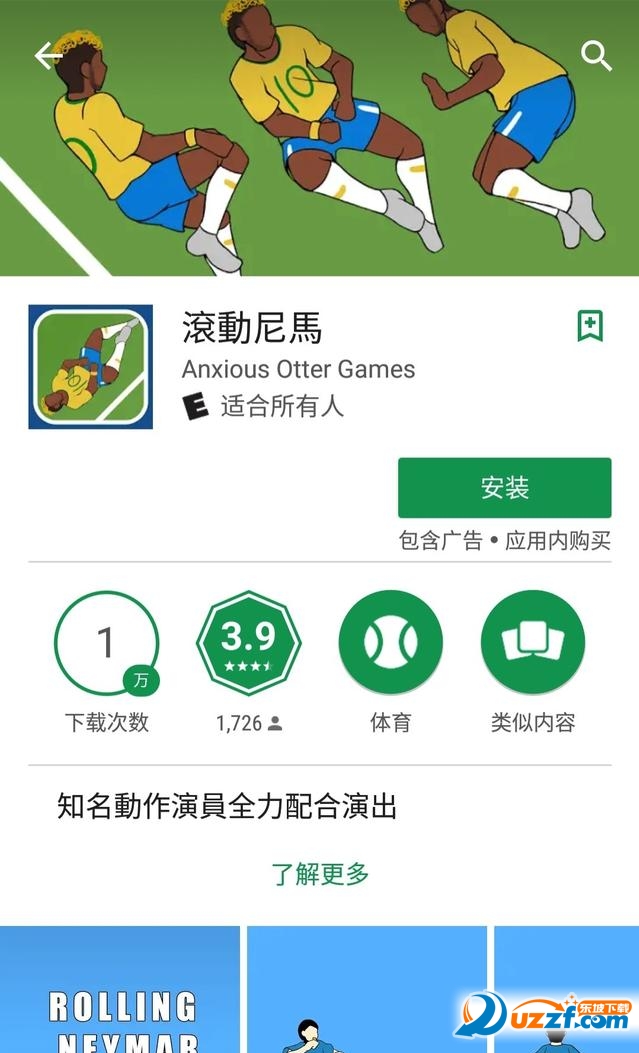Add the app to wishlist via bookmark icon
Image resolution: width=639 pixels, height=1053 pixels.
coord(590,325)
